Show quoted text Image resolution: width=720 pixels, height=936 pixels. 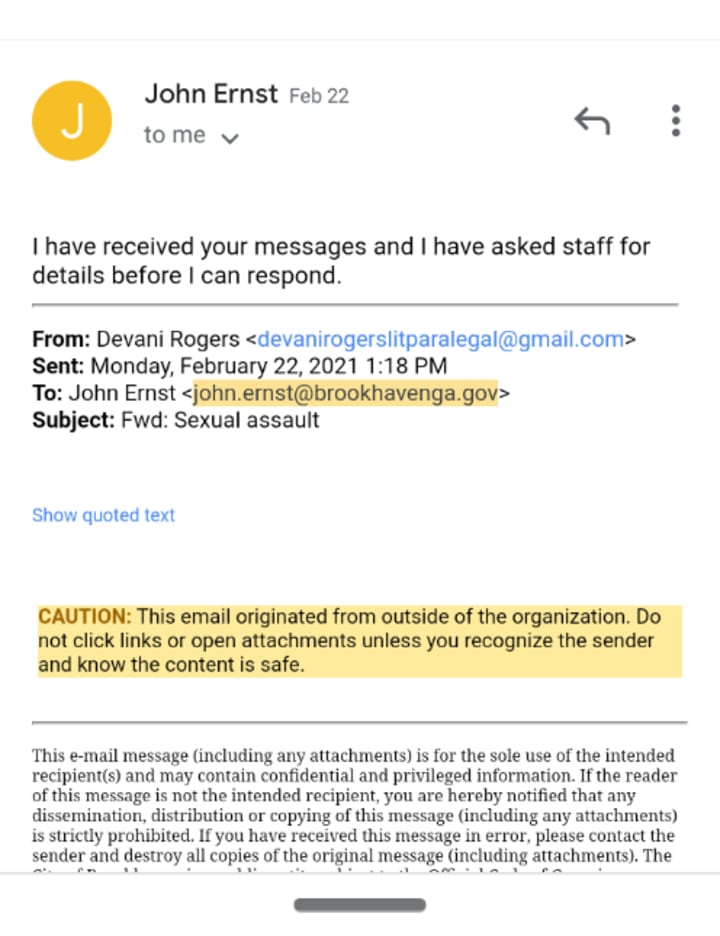[103, 515]
